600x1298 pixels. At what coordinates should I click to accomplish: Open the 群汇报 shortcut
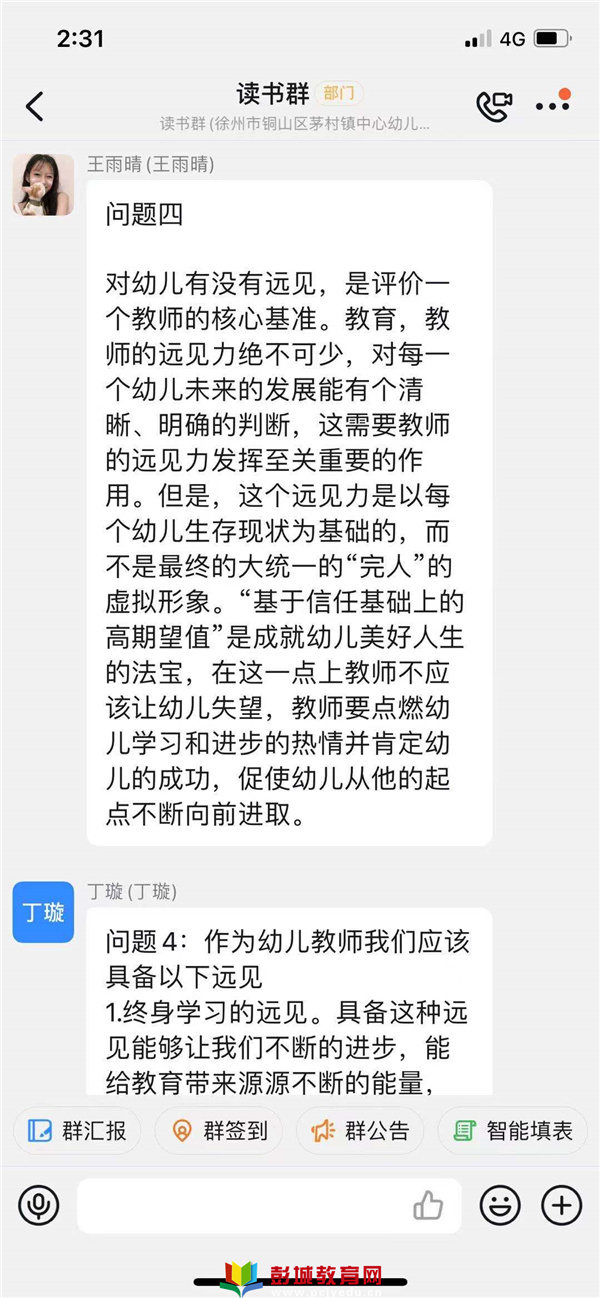pos(78,1131)
